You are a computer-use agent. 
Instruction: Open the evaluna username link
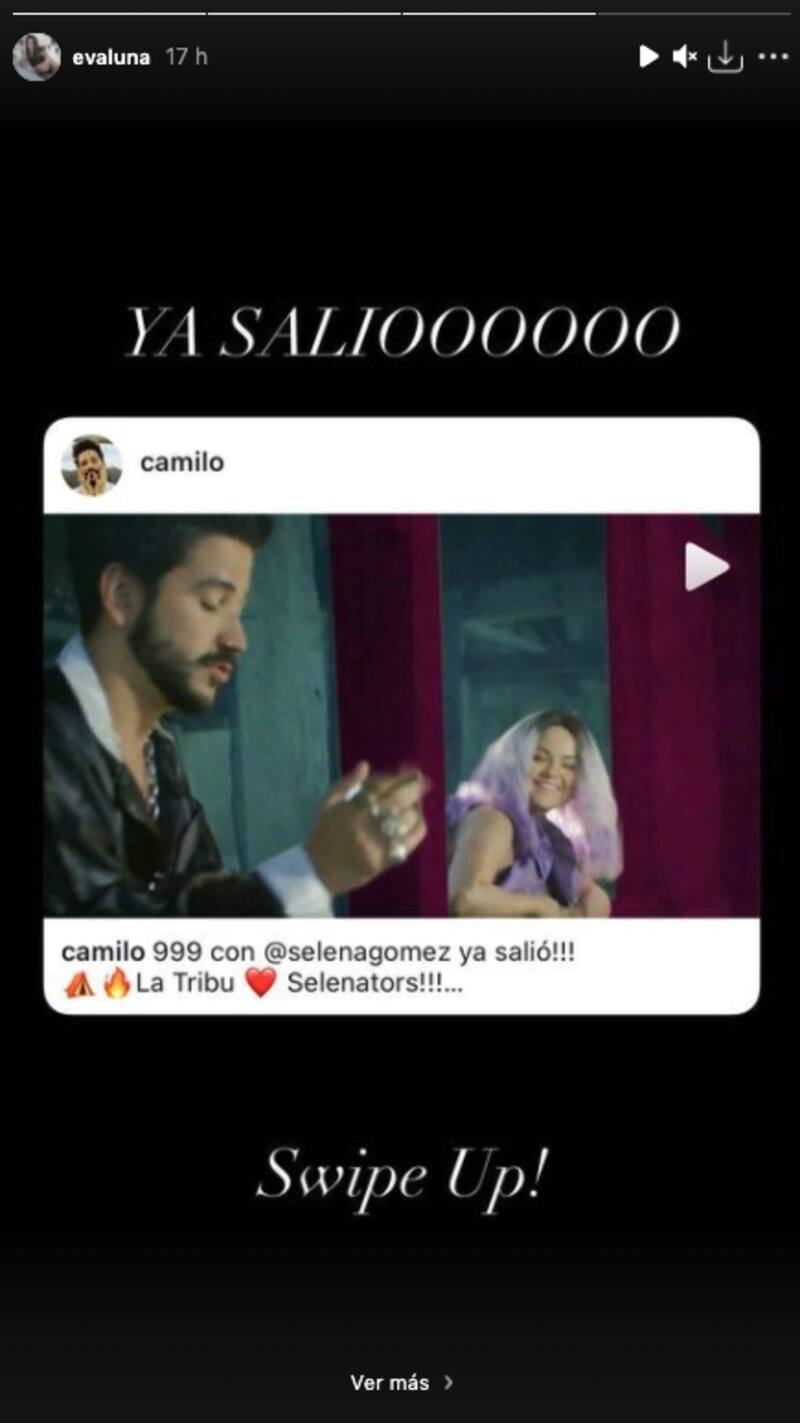111,57
